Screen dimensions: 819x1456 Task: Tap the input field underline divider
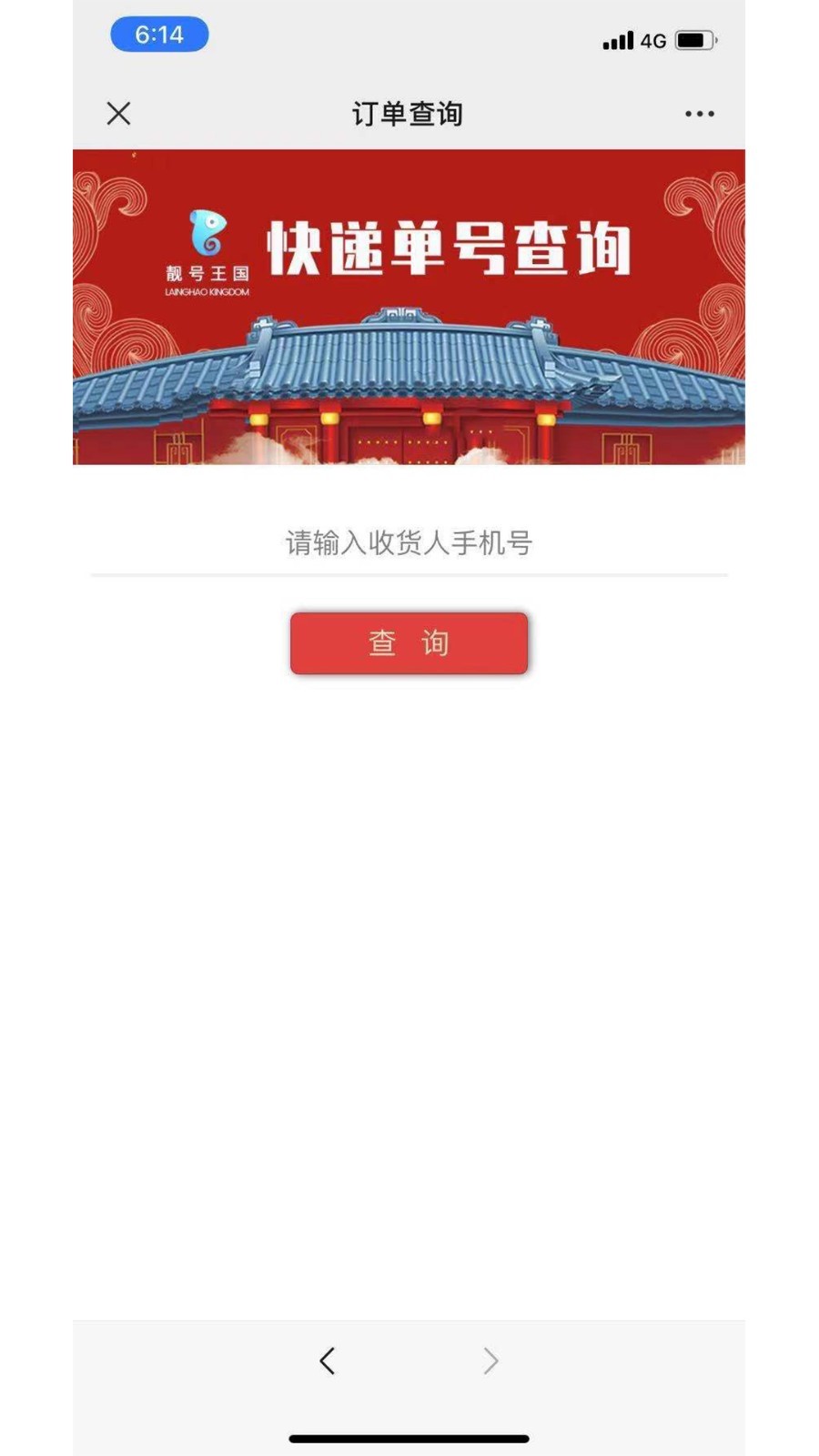409,575
